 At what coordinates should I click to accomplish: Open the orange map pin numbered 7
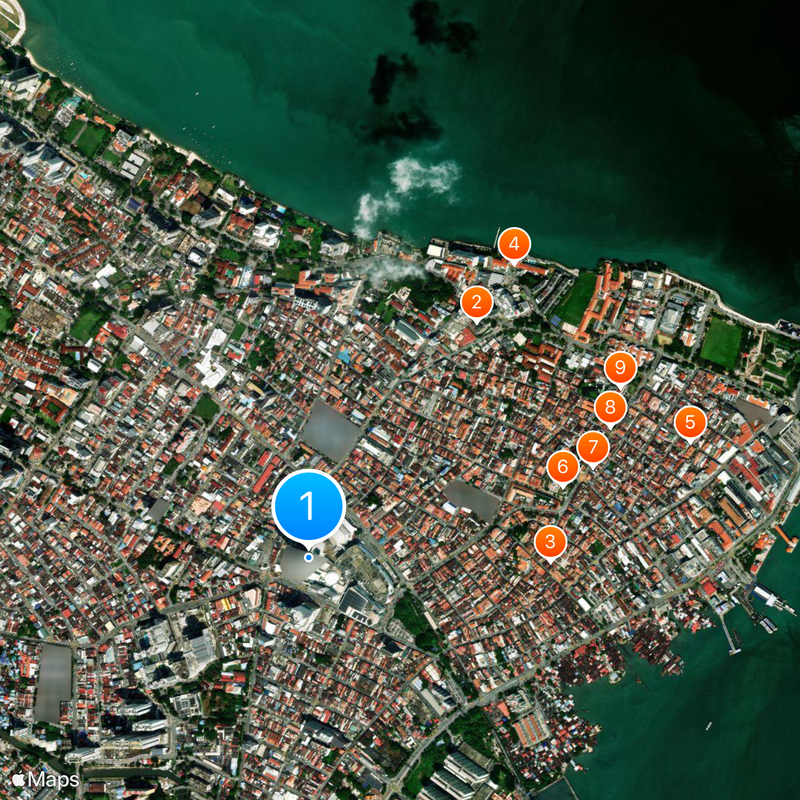[592, 447]
